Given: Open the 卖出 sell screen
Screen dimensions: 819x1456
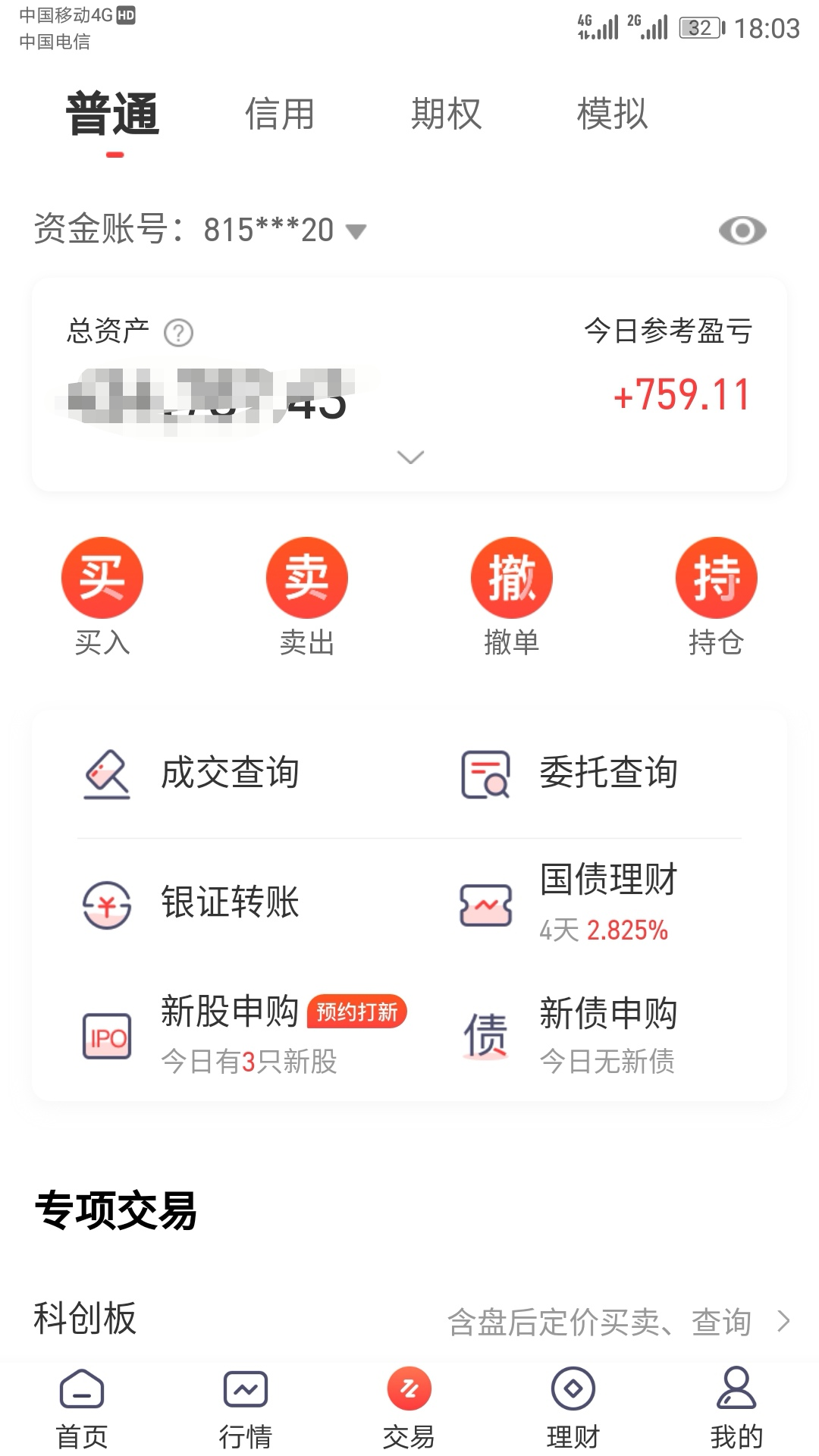Looking at the screenshot, I should coord(306,595).
